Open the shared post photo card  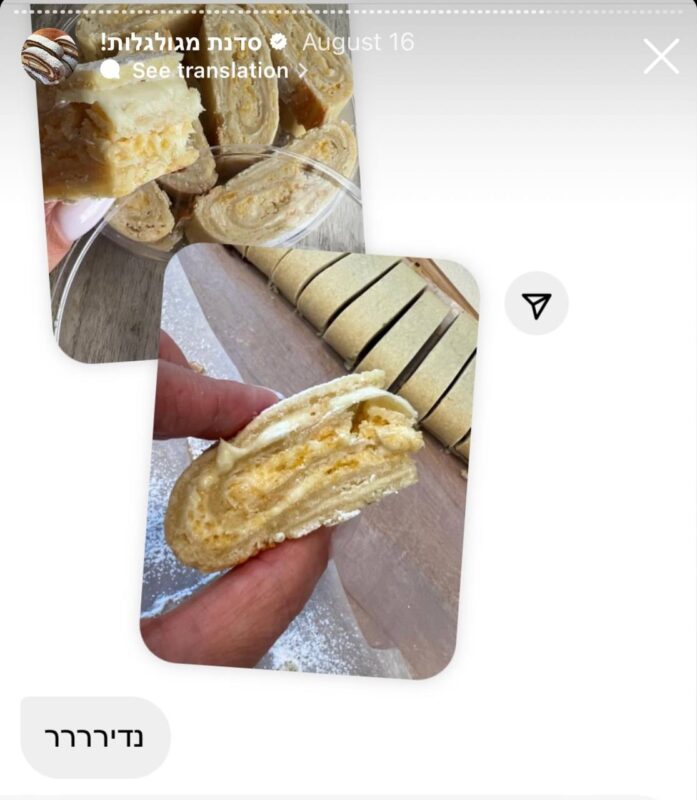click(310, 460)
